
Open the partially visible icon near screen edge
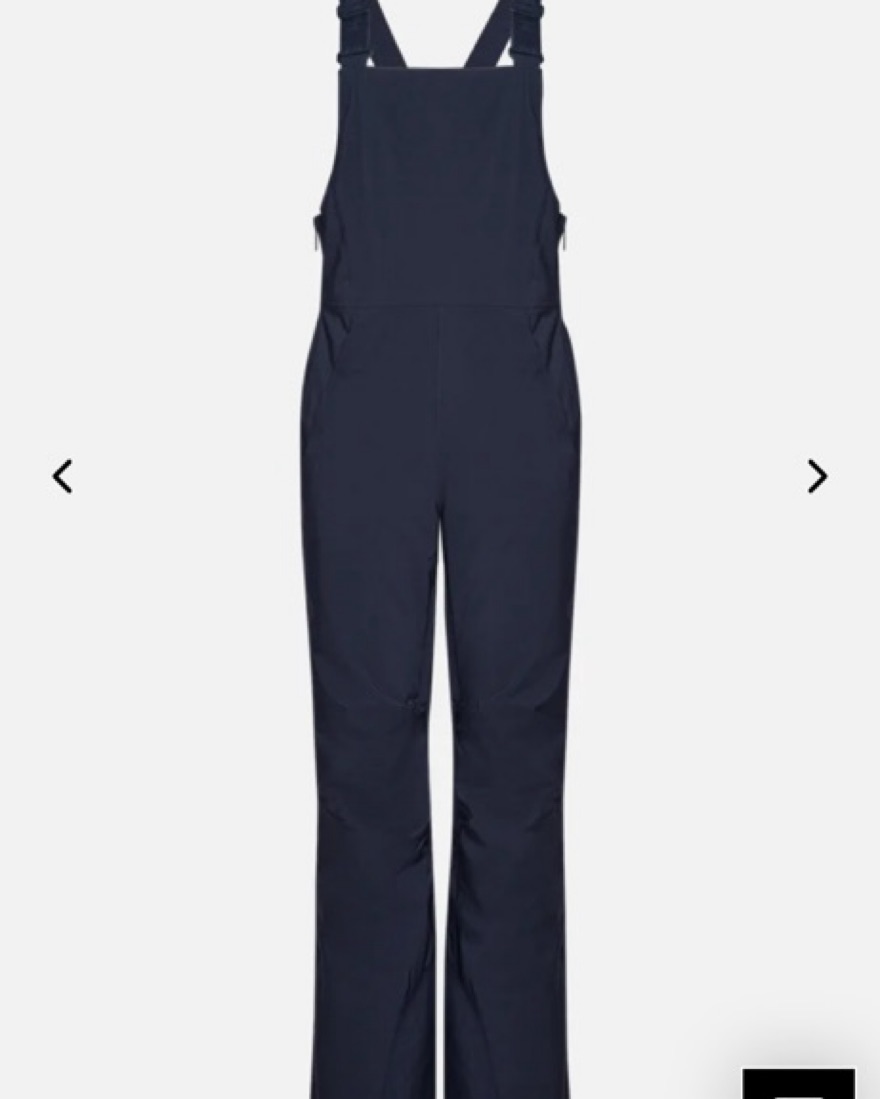click(x=800, y=1080)
